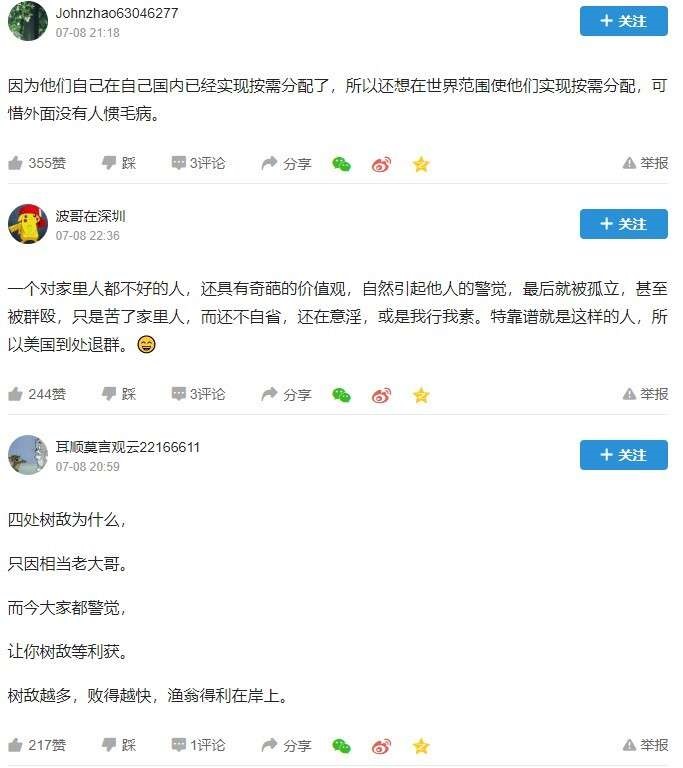The height and width of the screenshot is (768, 683).
Task: Share Johnzhao63046277's comment via 分享
Action: [286, 163]
